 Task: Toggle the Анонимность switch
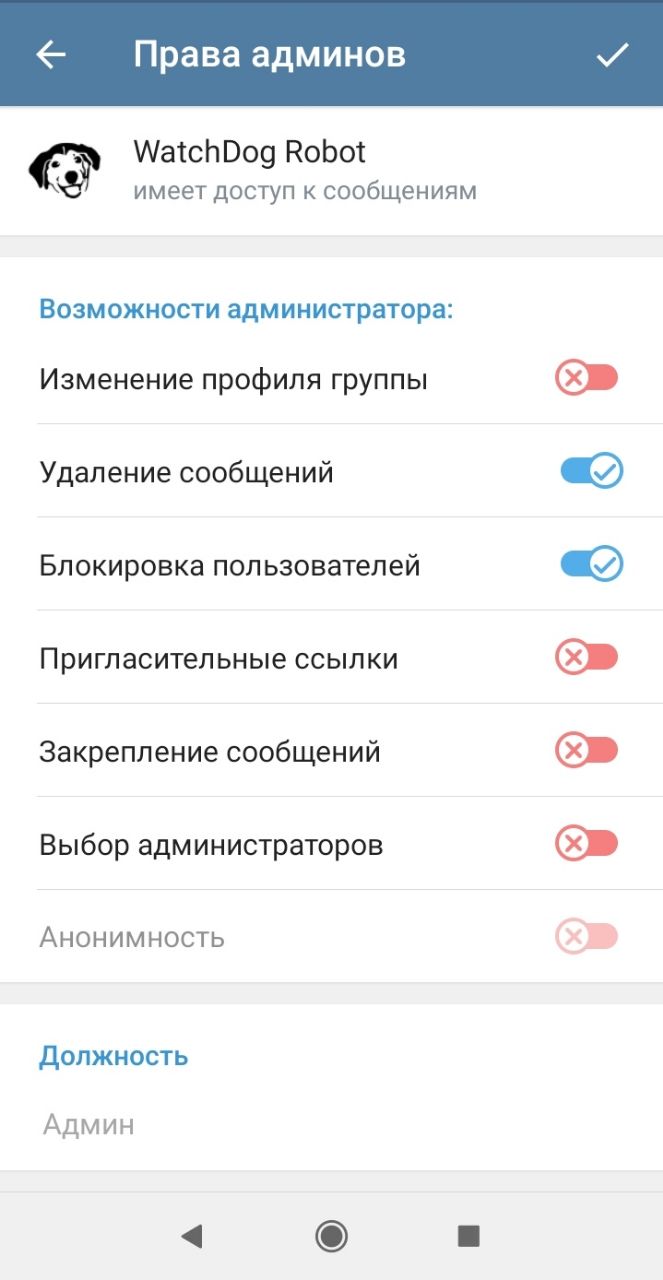(588, 937)
